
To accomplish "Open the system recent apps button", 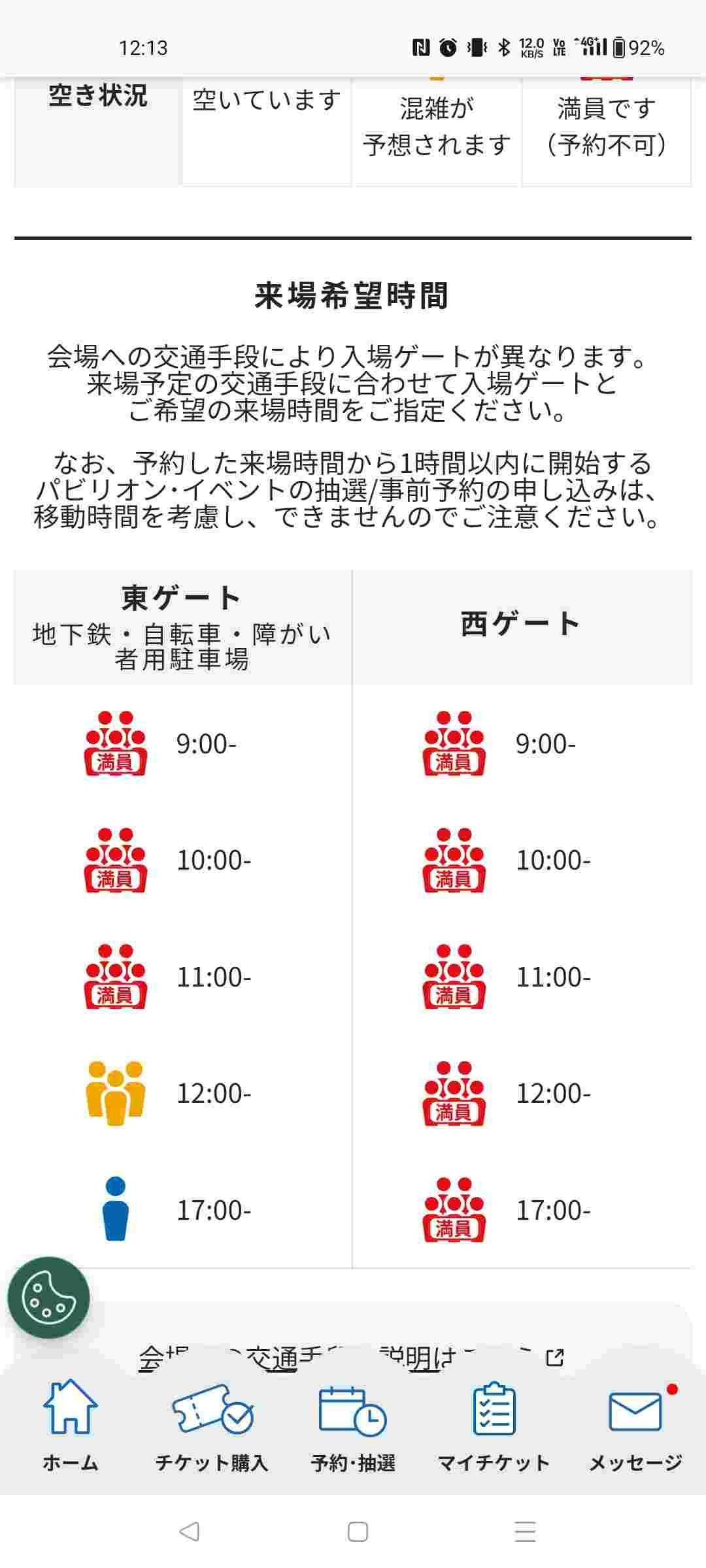I will [x=525, y=1531].
